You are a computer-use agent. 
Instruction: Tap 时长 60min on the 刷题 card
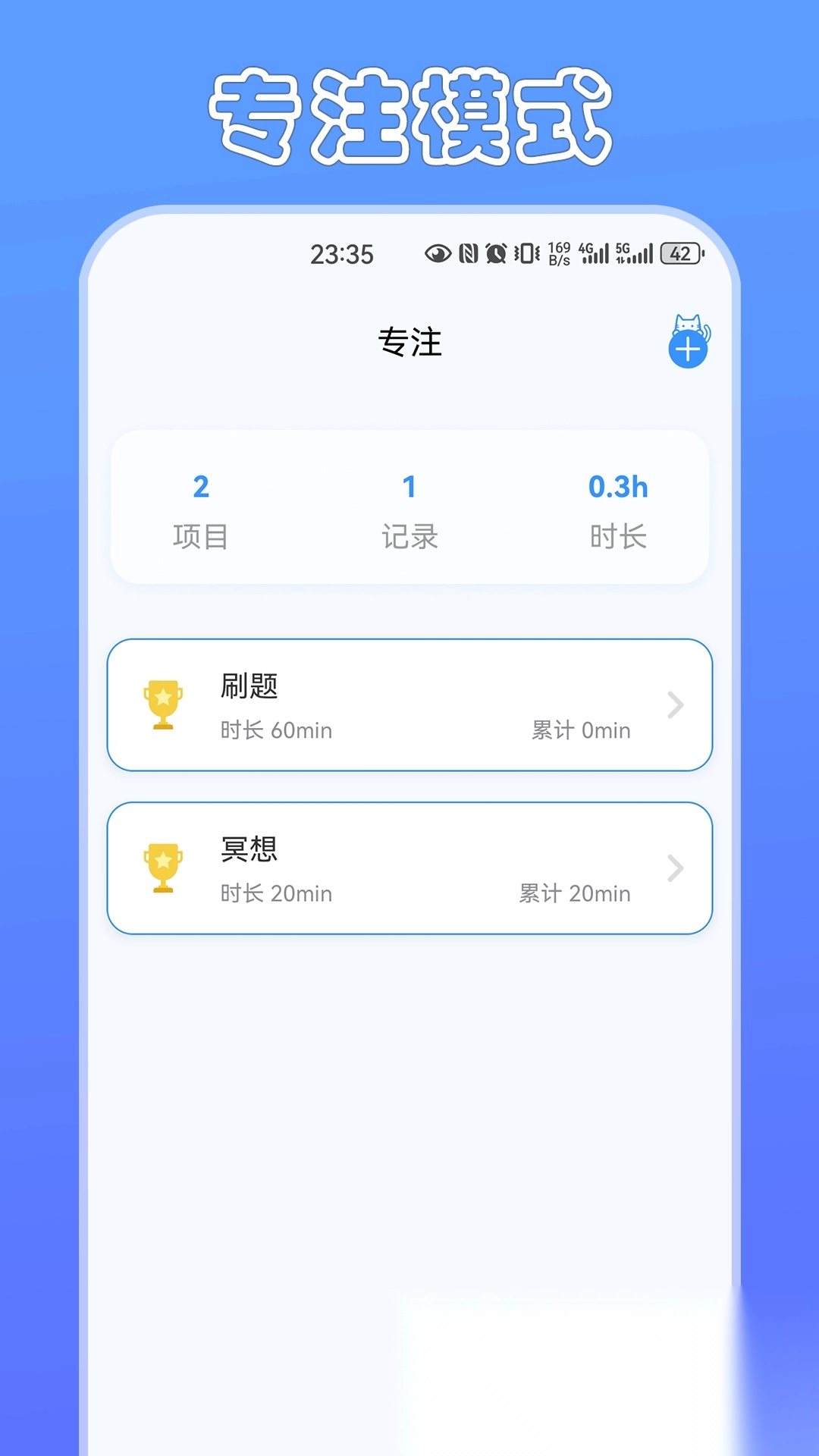[275, 730]
